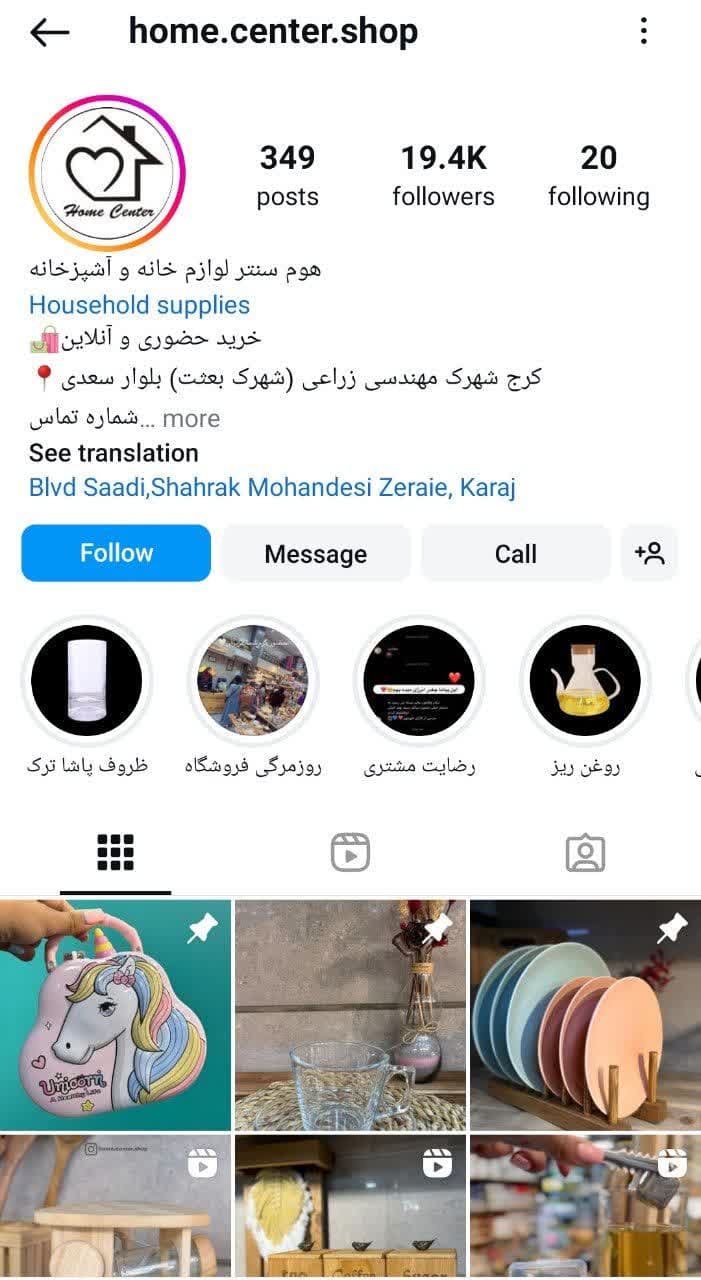This screenshot has width=701, height=1280.
Task: Open suggested accounts add-person icon
Action: tap(649, 553)
